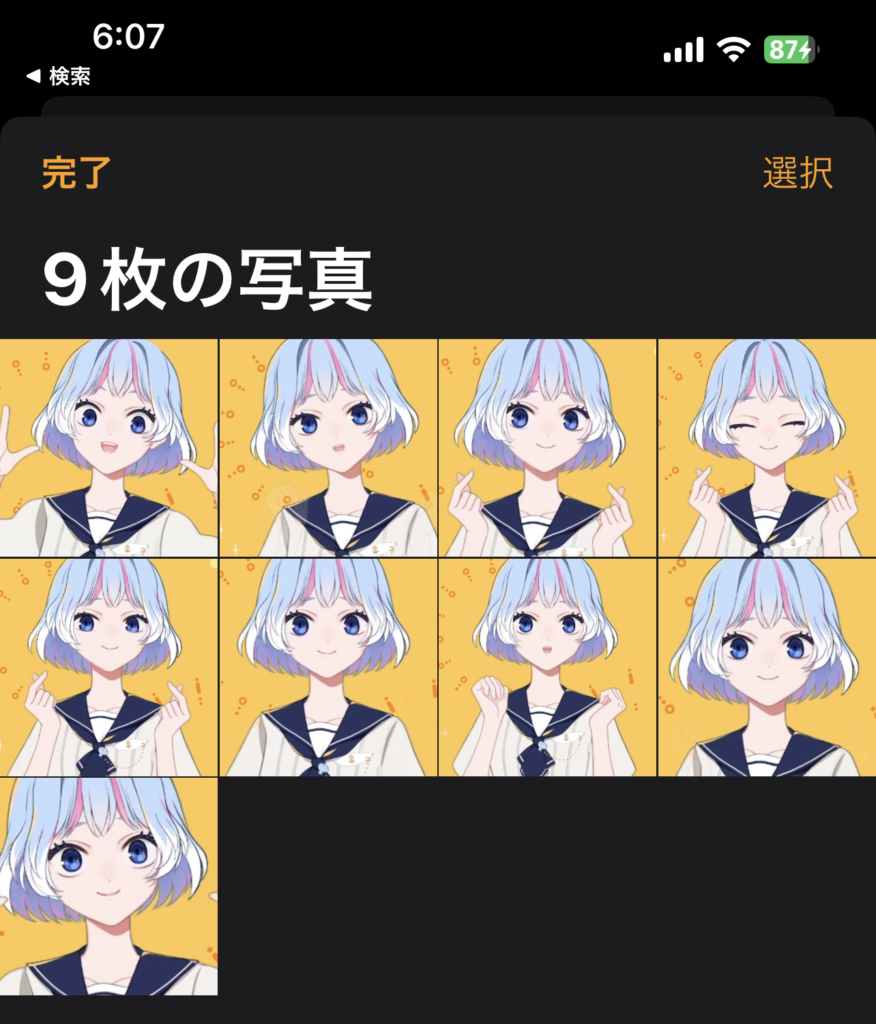
Task: Open the photo of the girl waving both open hands
Action: [109, 448]
